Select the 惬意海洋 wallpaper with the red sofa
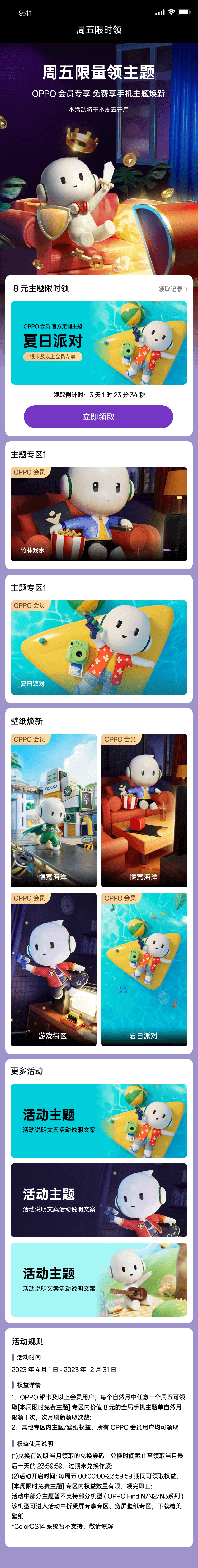Image resolution: width=198 pixels, height=1568 pixels. point(144,810)
